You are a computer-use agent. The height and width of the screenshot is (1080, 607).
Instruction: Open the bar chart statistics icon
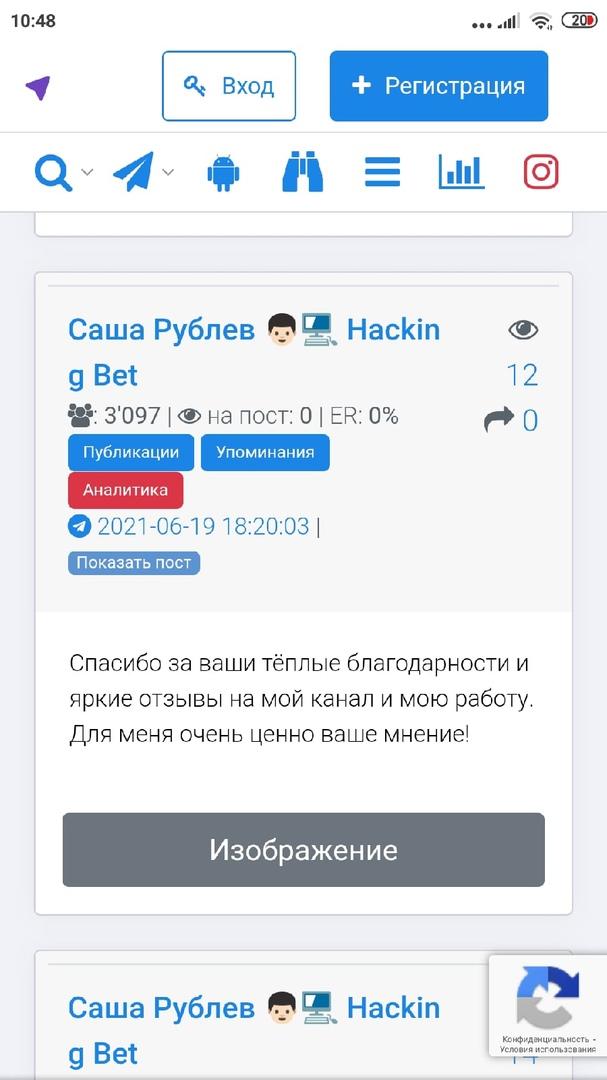pos(462,172)
